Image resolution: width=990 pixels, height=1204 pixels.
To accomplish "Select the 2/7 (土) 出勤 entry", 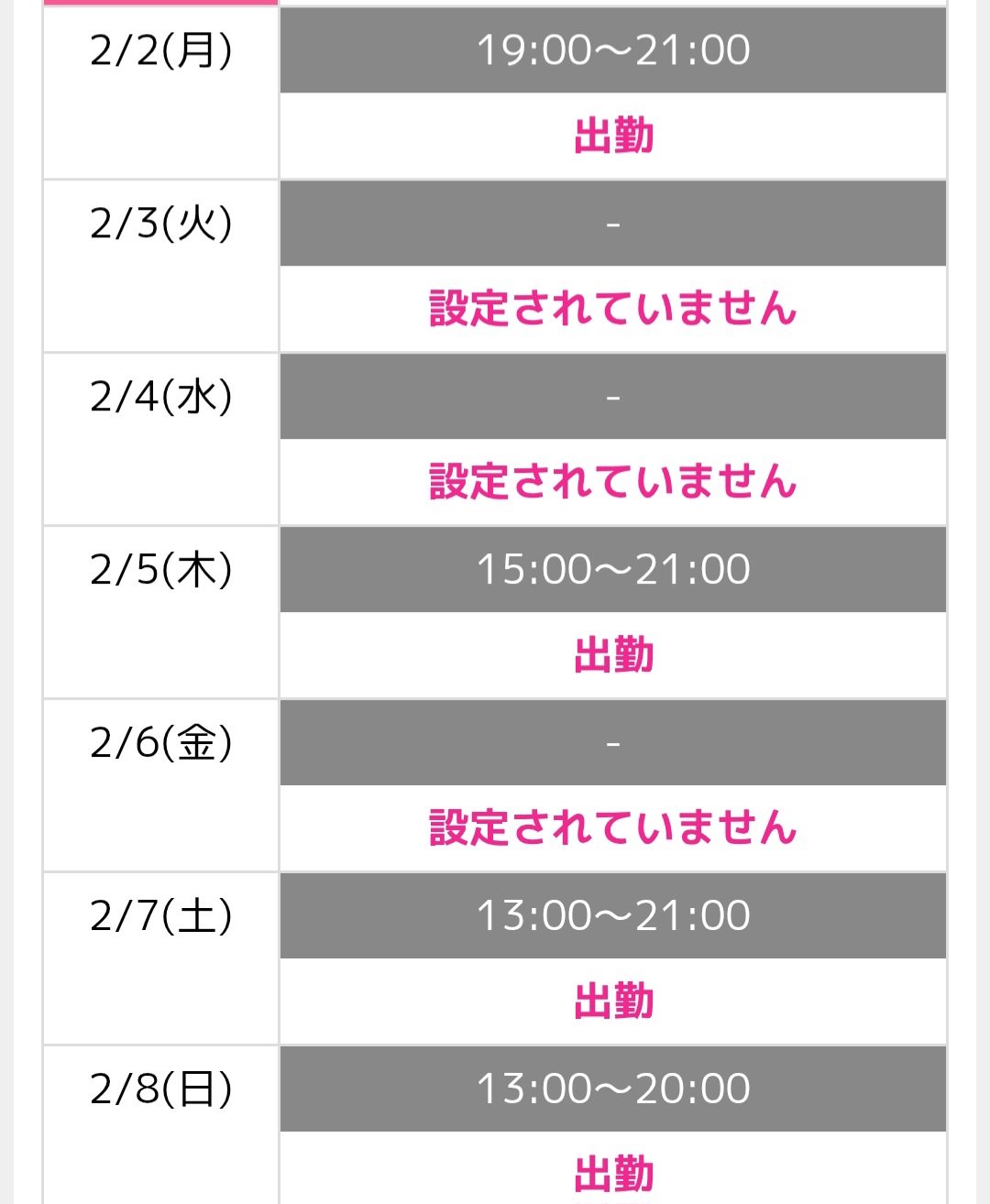I will (613, 1002).
